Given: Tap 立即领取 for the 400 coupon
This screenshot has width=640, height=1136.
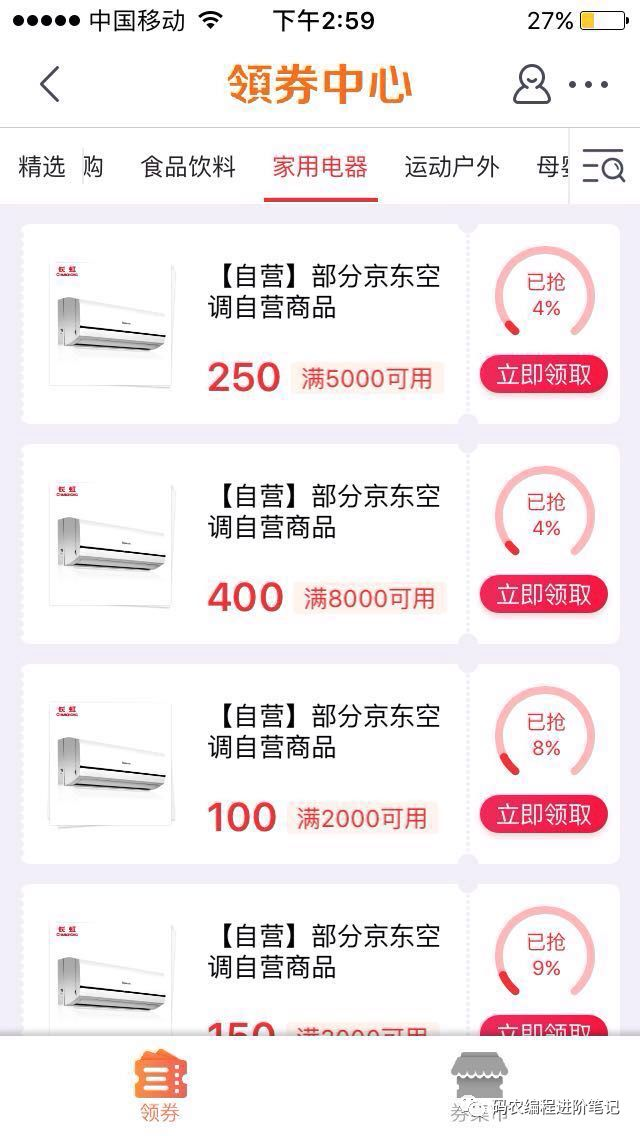Looking at the screenshot, I should click(545, 595).
